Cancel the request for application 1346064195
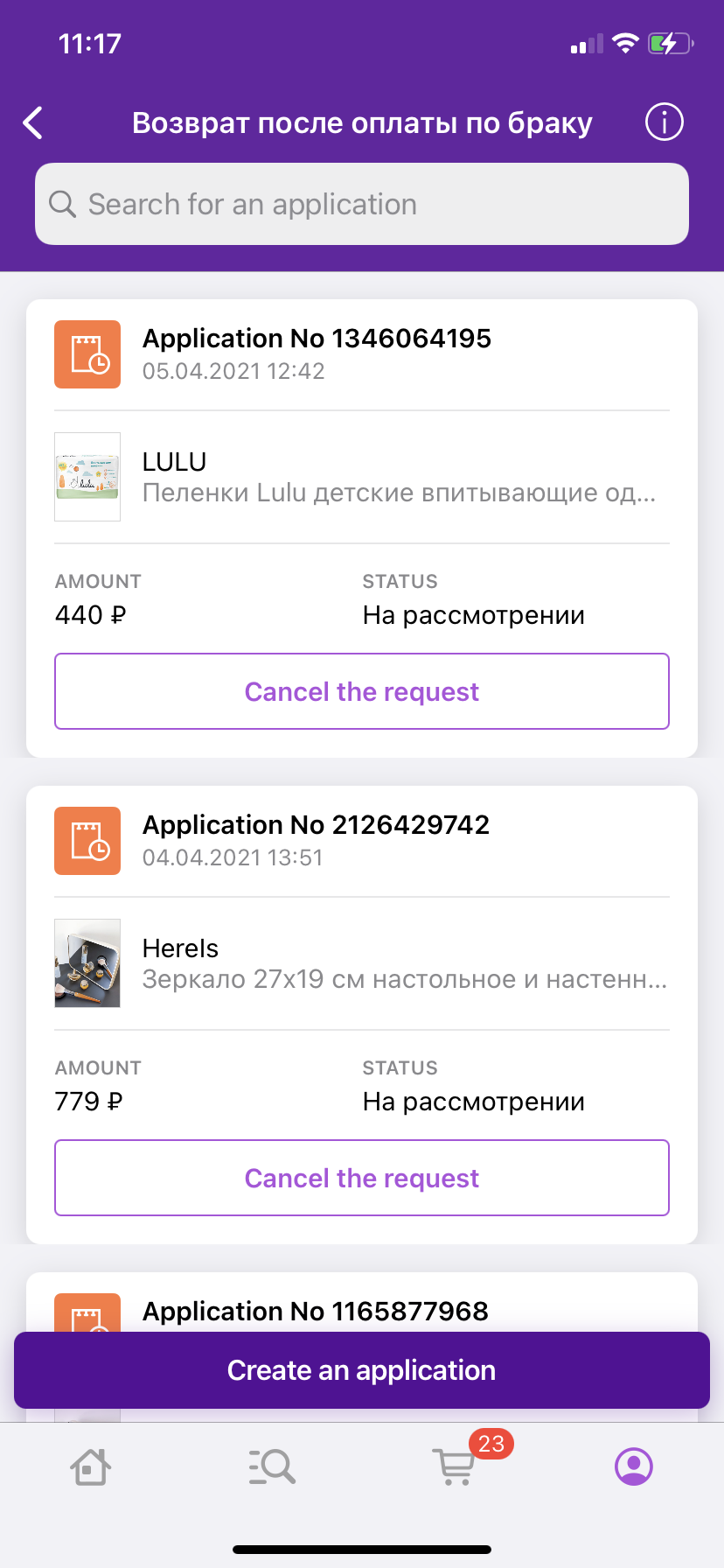Image resolution: width=724 pixels, height=1568 pixels. (x=362, y=691)
